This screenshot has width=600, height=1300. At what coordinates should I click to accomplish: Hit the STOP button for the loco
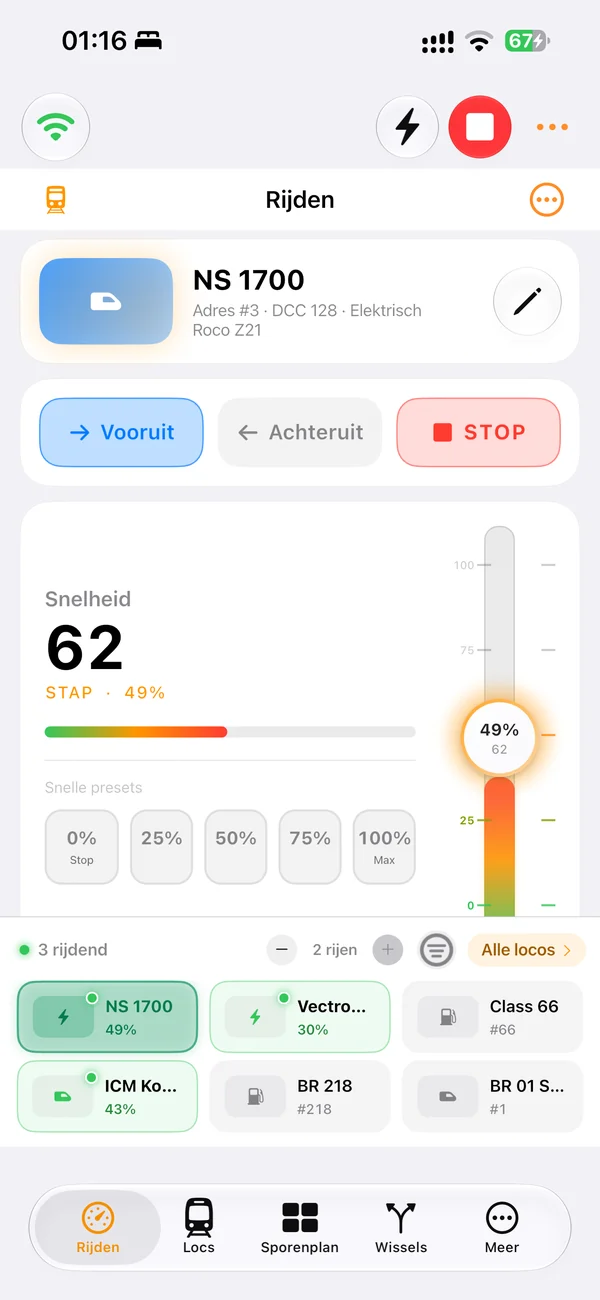(478, 432)
